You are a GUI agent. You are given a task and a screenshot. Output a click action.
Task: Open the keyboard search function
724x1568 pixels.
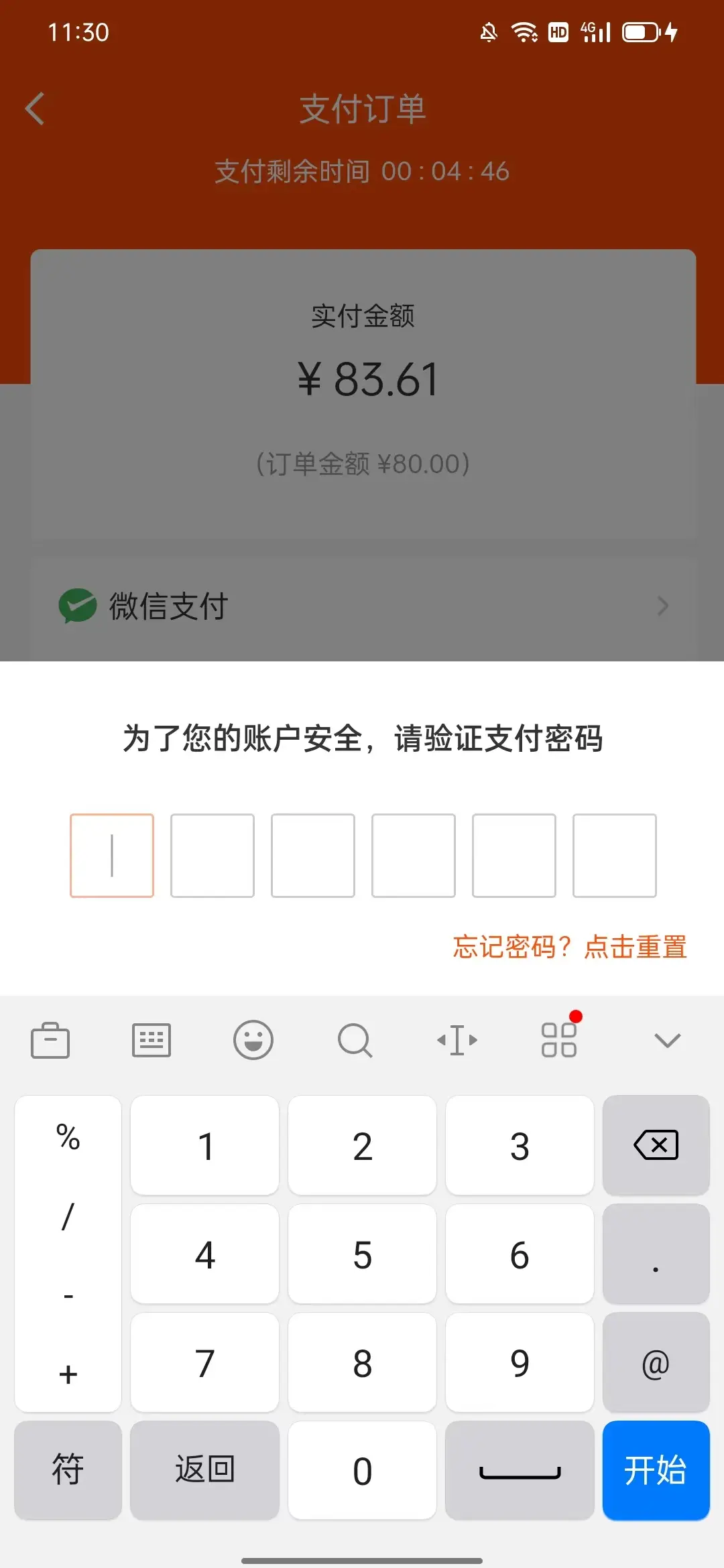[x=355, y=1040]
